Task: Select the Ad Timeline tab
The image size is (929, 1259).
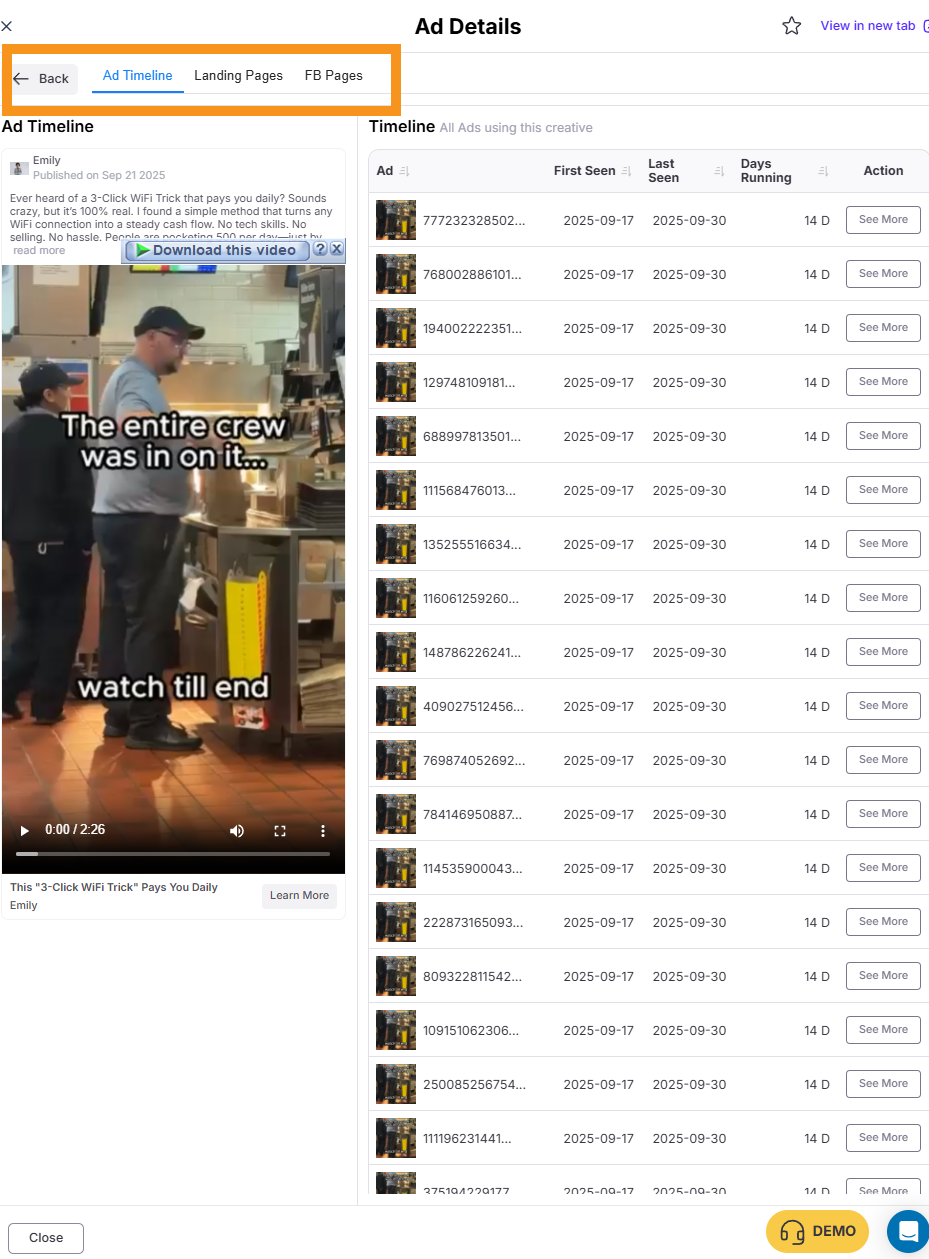Action: tap(138, 76)
